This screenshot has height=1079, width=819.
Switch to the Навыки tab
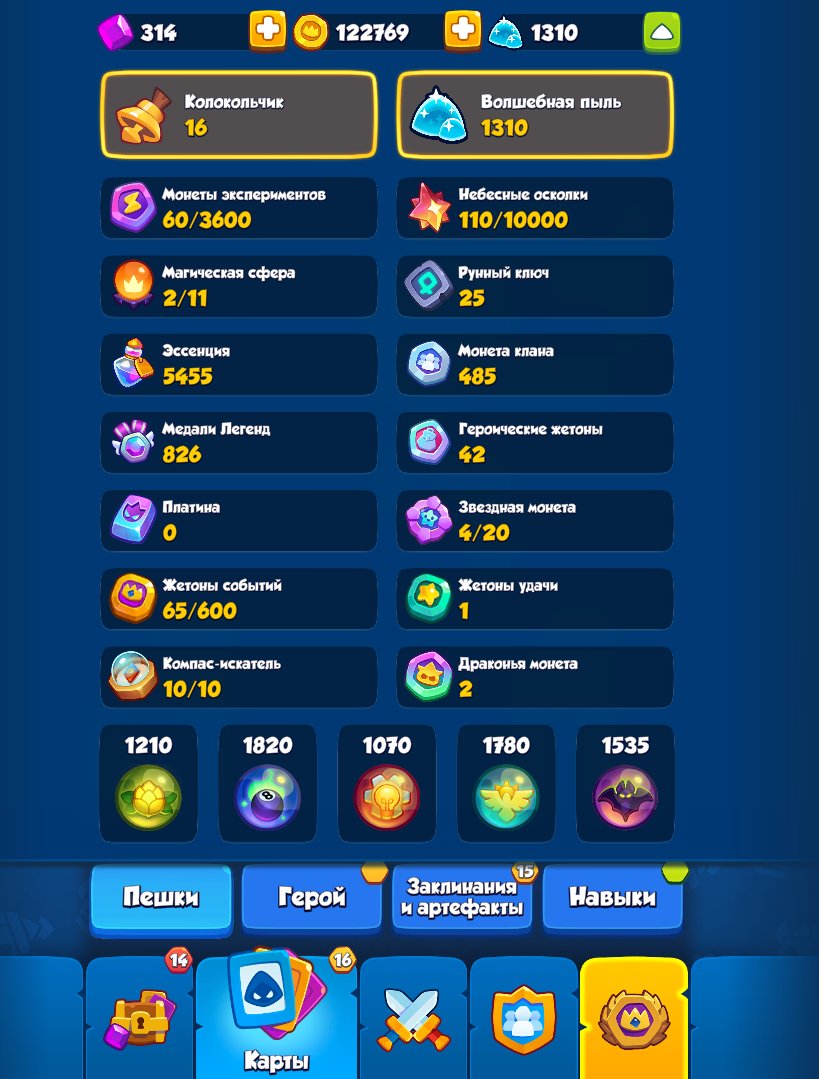pos(612,898)
